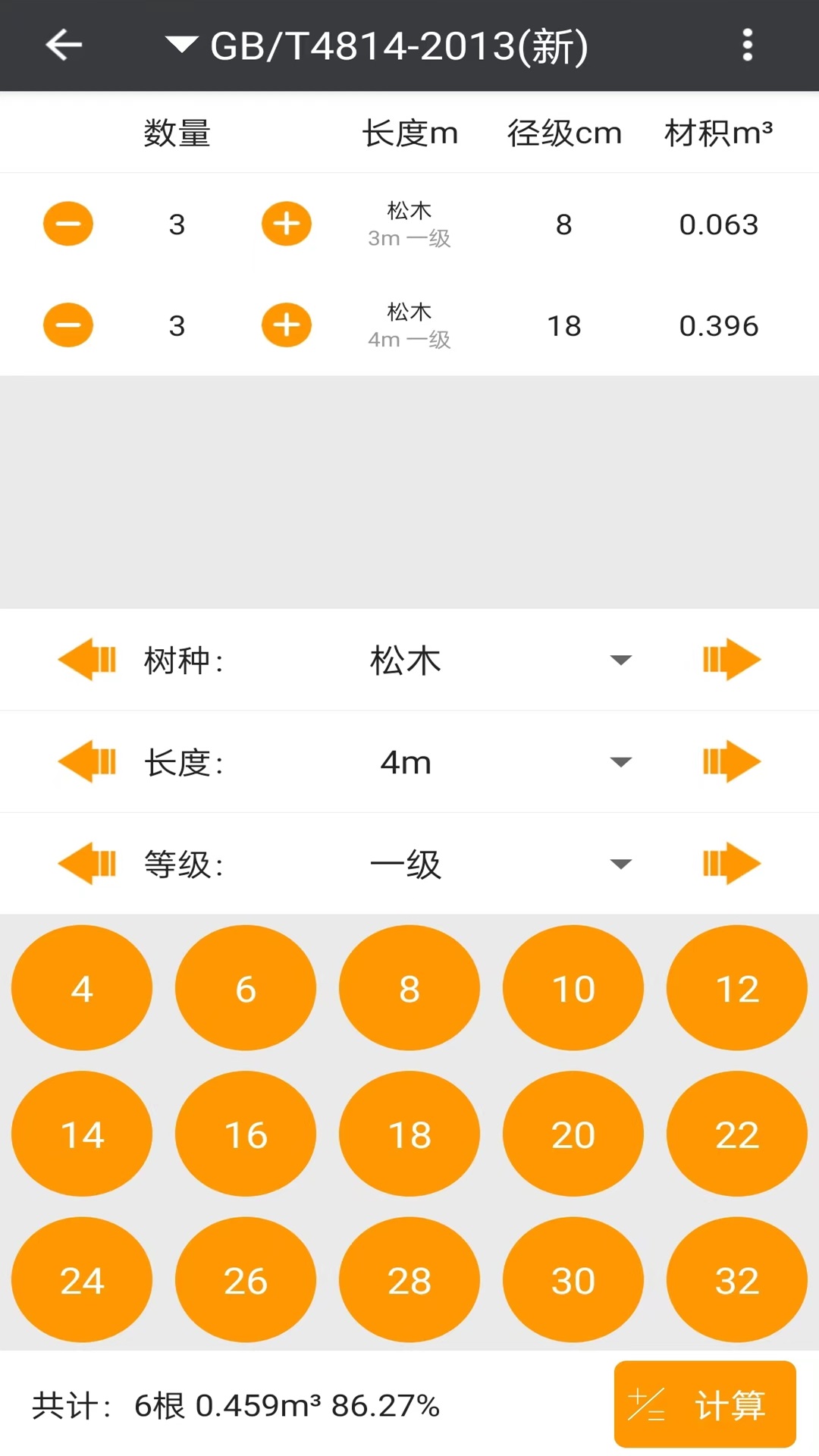Increase quantity of the 4m pine entry

(286, 325)
